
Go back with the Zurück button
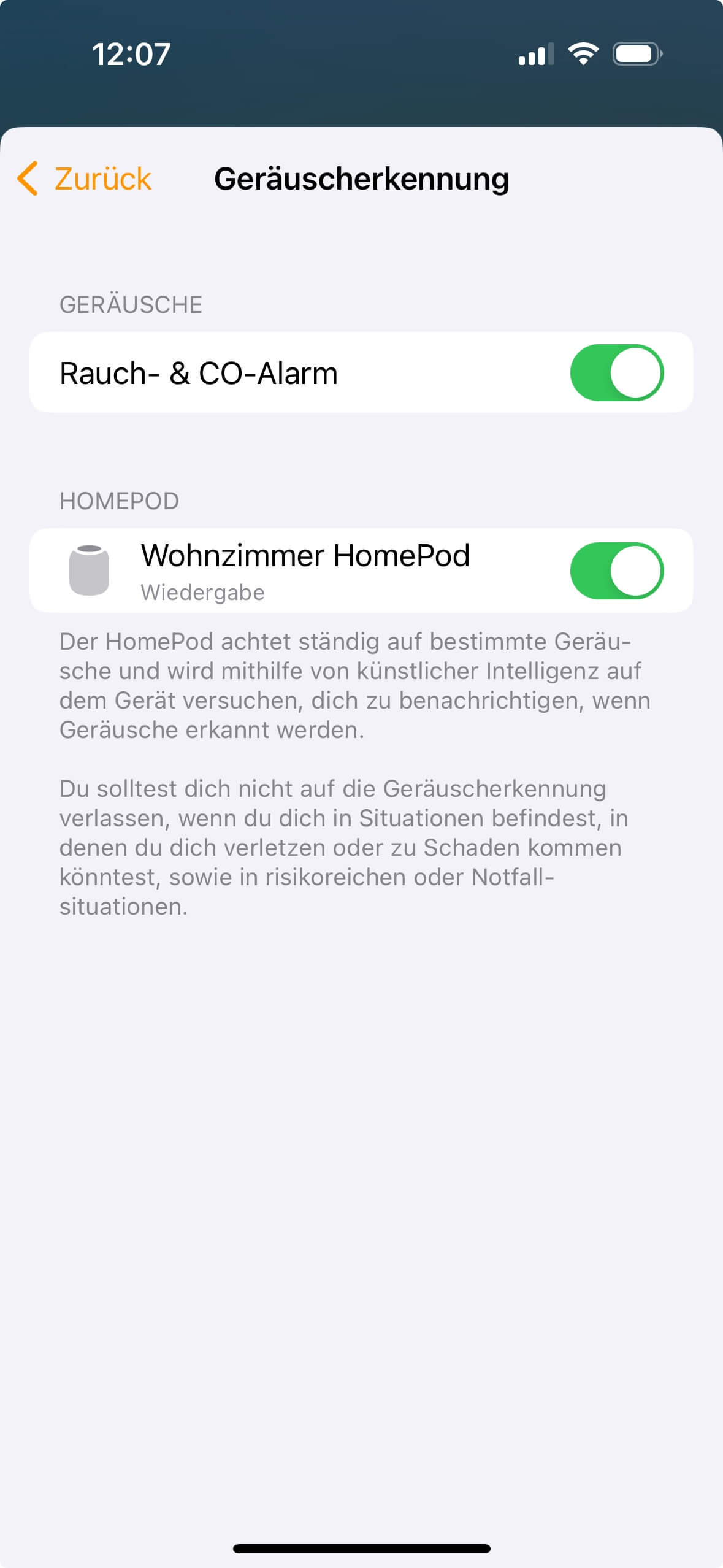[x=85, y=179]
